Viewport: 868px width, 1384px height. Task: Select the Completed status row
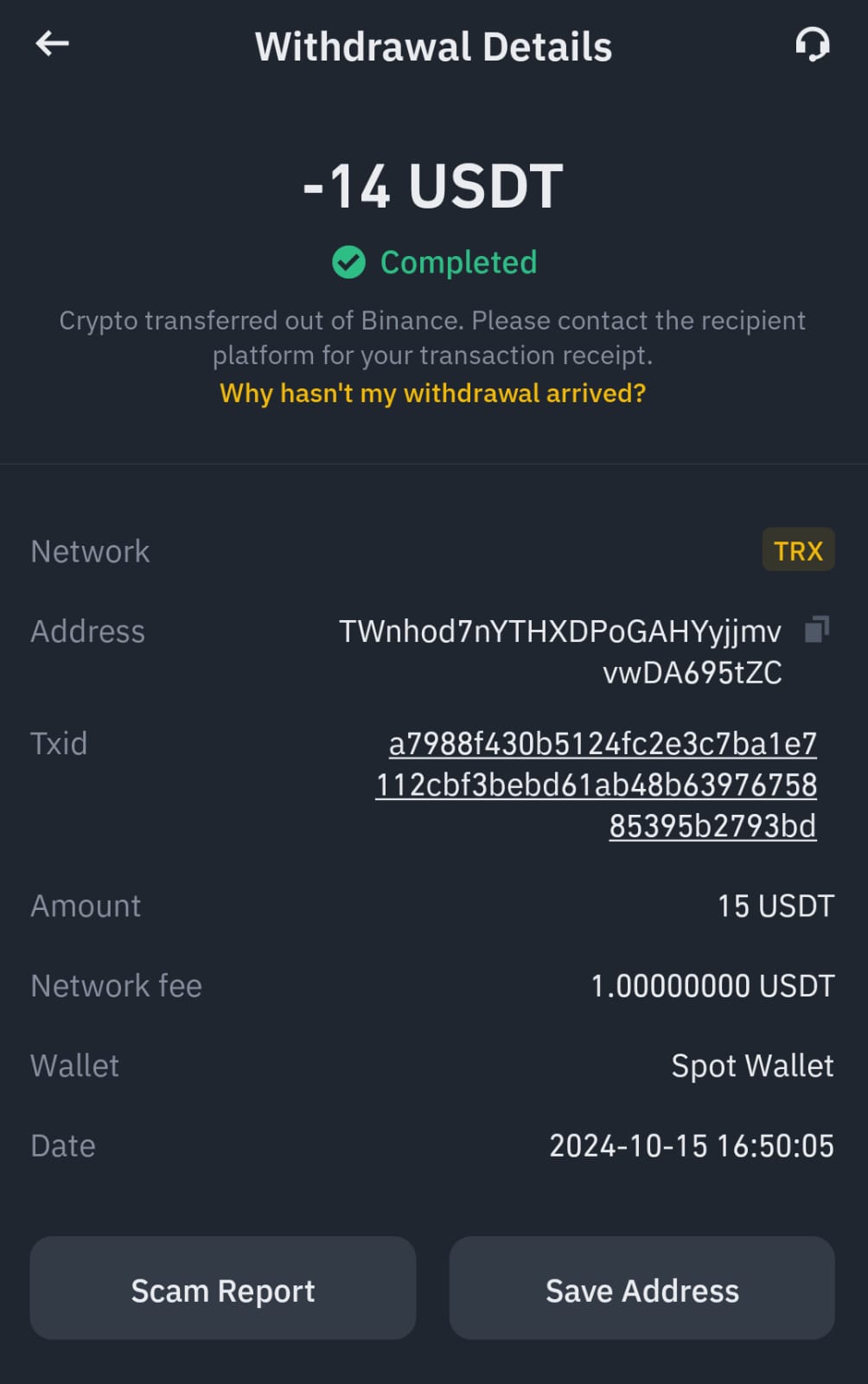point(433,262)
